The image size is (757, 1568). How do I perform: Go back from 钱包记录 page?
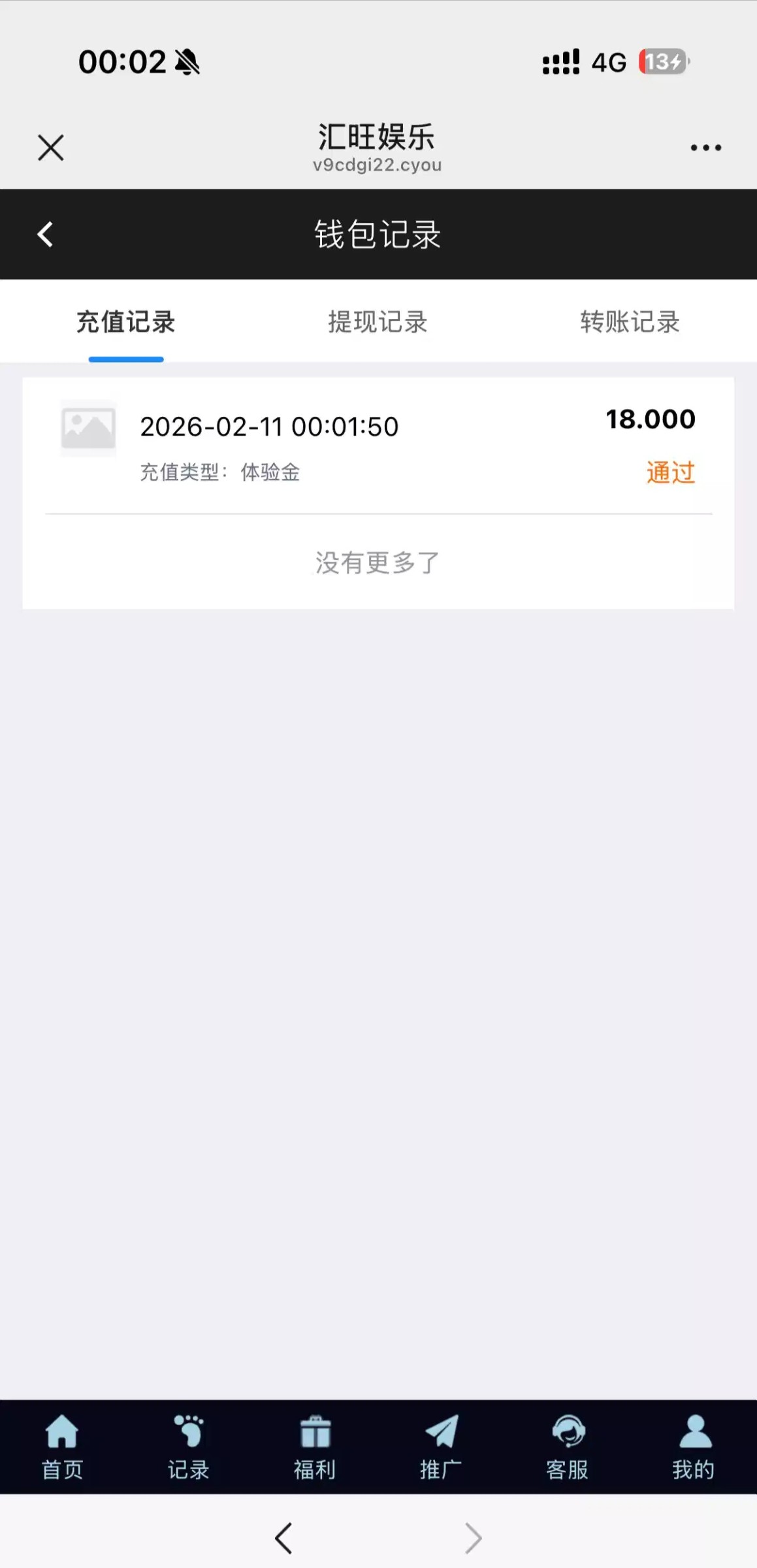coord(45,235)
